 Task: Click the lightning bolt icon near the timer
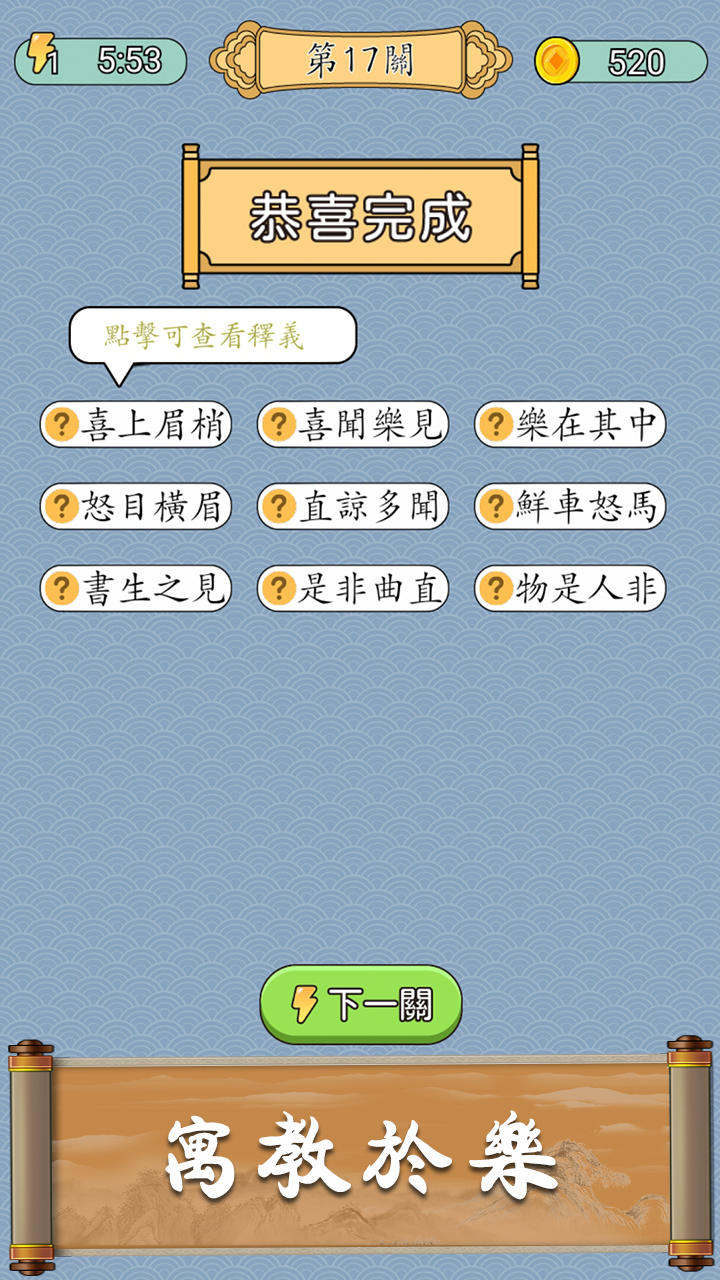coord(42,57)
